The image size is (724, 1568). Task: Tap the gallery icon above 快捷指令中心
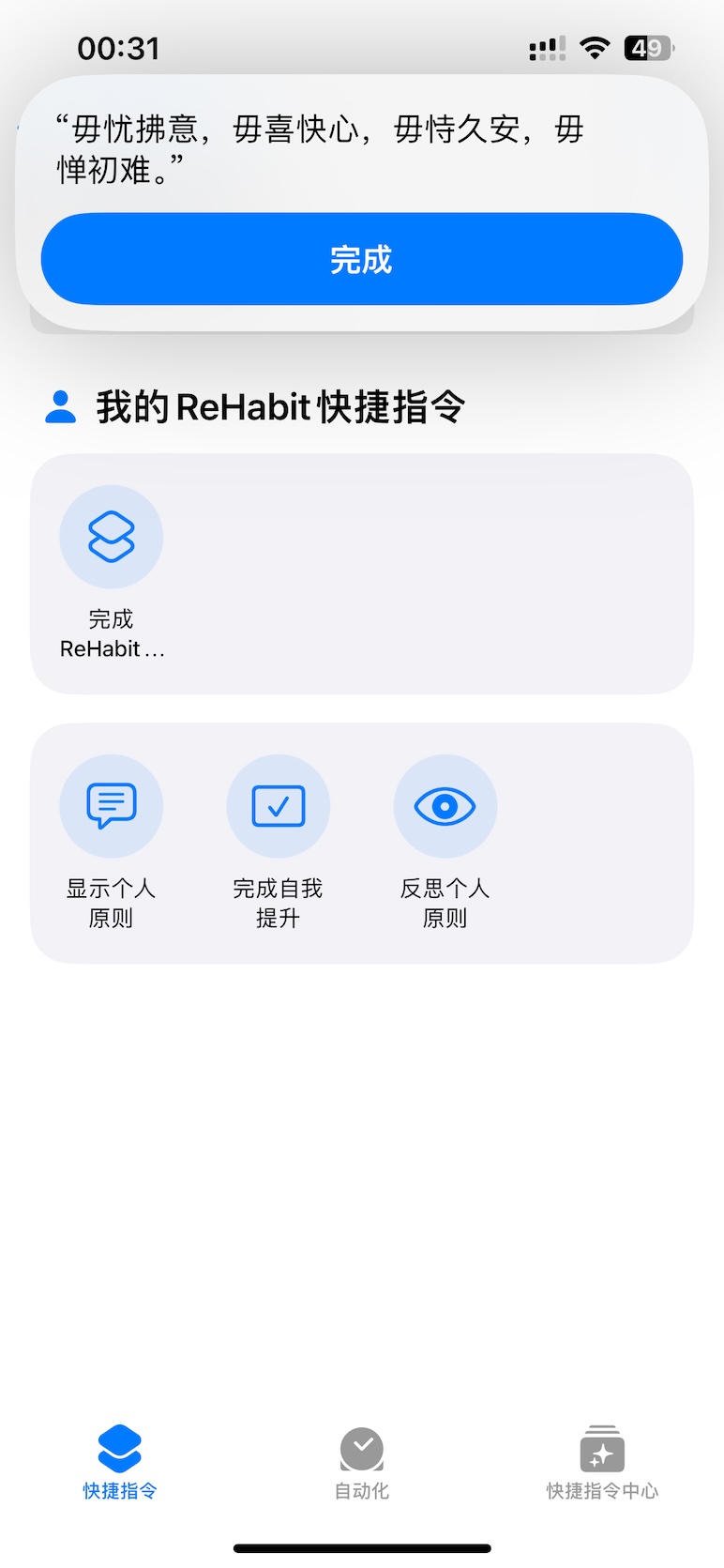click(x=602, y=1446)
